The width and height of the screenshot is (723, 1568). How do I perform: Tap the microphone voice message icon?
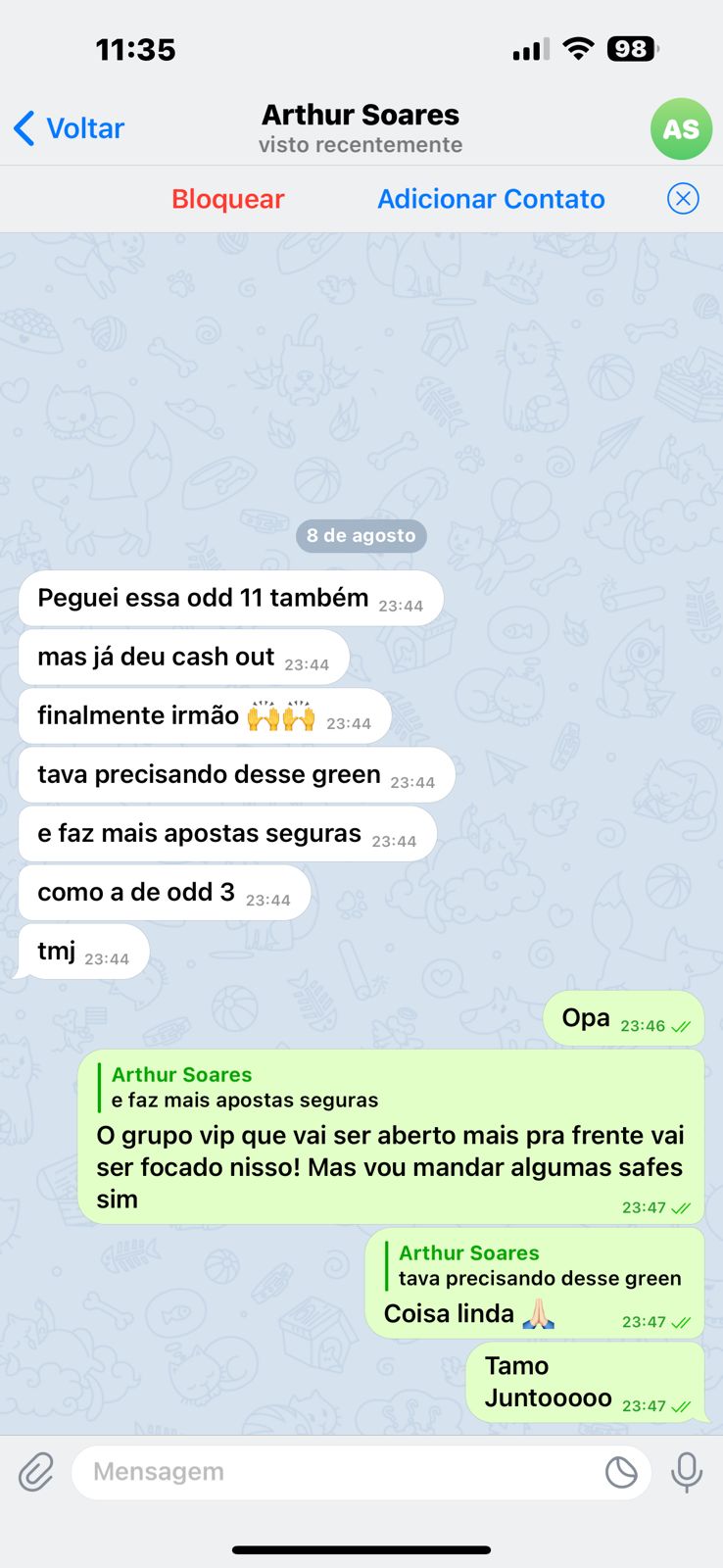point(687,1472)
